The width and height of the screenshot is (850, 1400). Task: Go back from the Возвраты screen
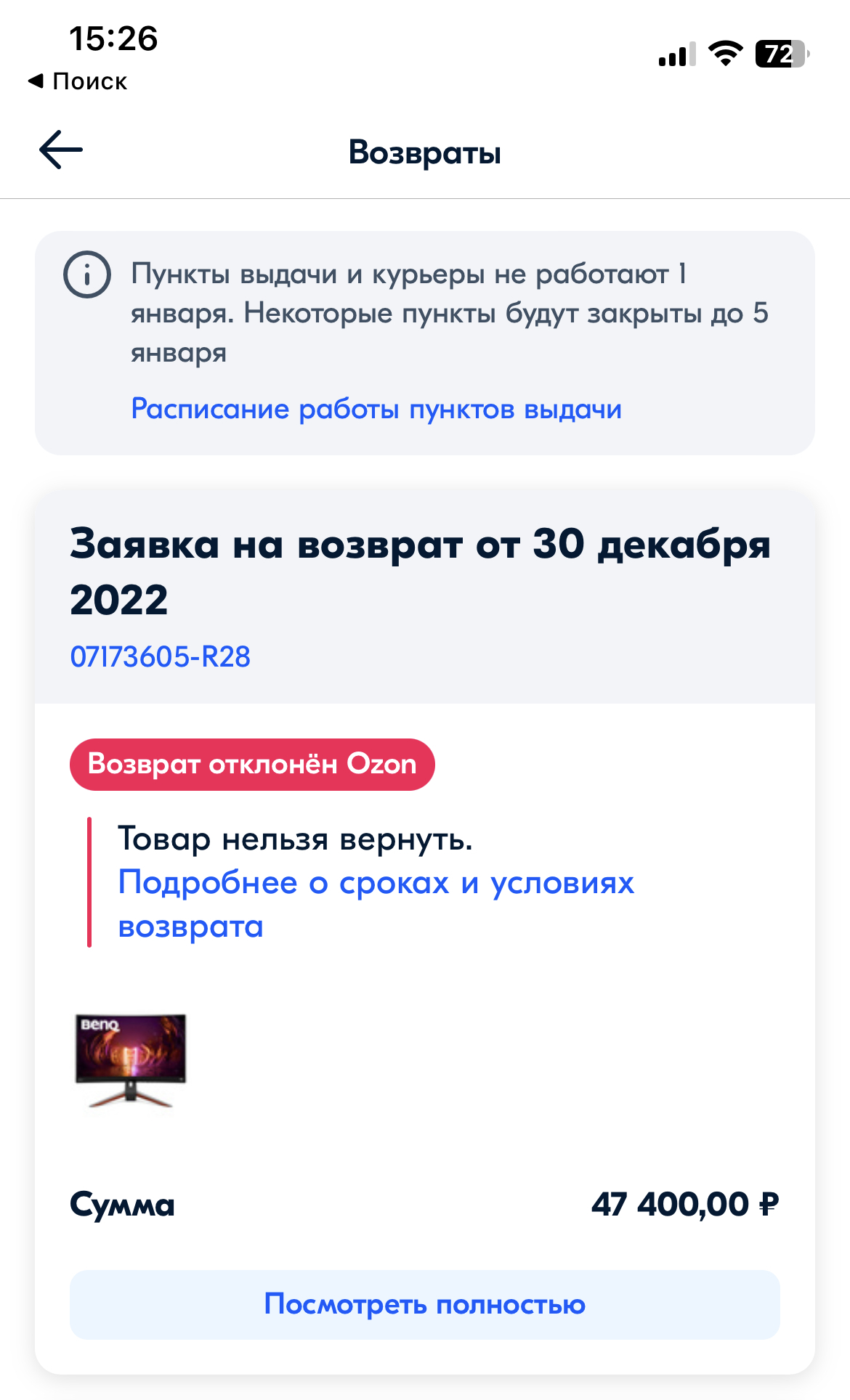[x=61, y=150]
